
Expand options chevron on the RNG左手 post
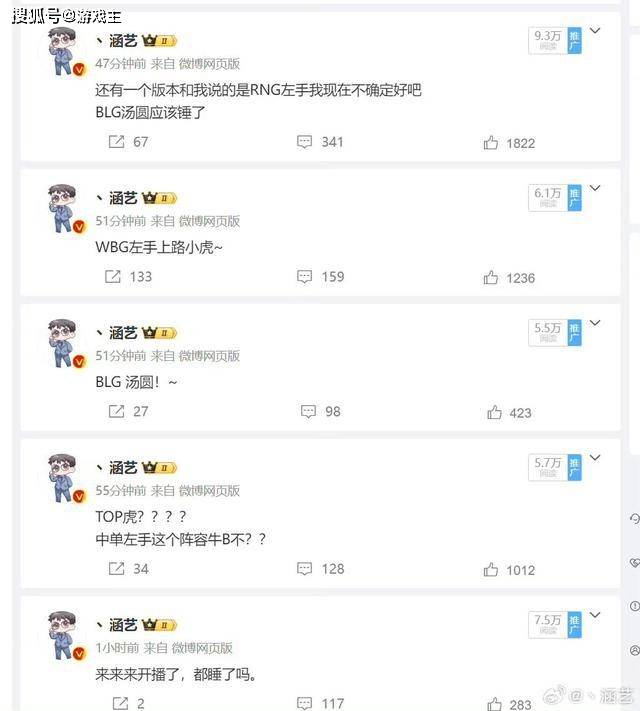pos(596,31)
